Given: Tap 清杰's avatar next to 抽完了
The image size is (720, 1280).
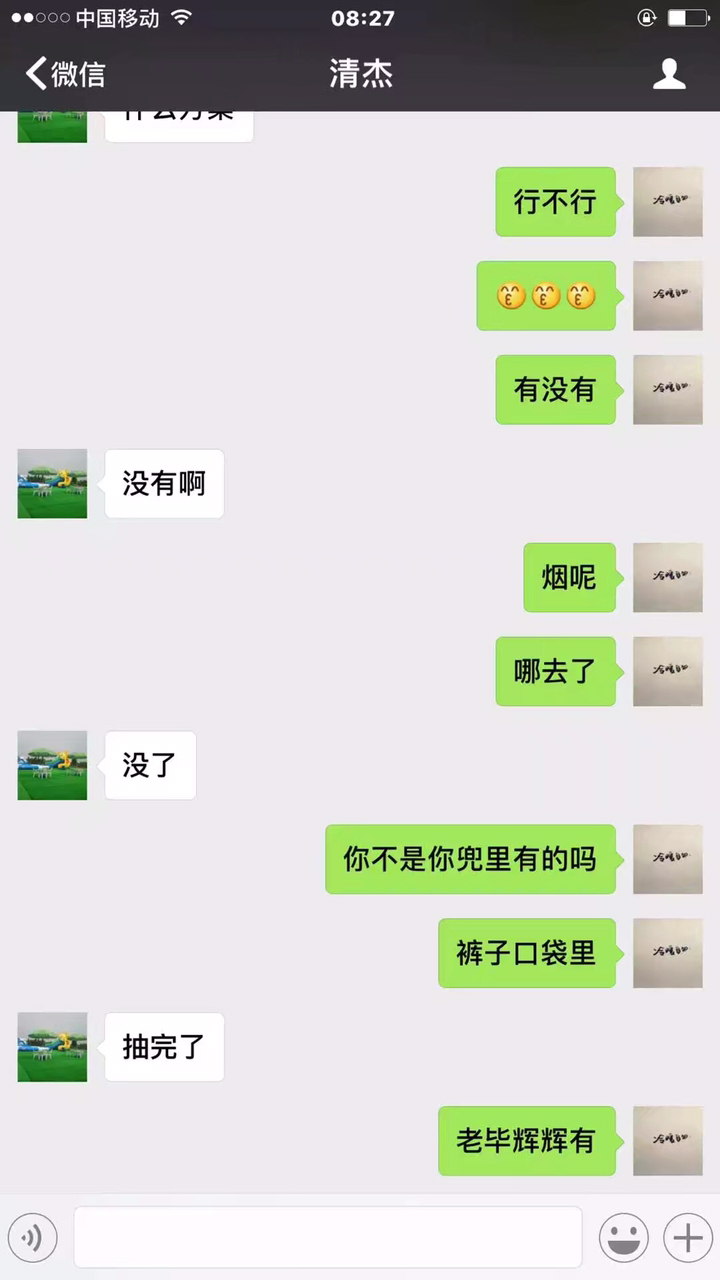Looking at the screenshot, I should pos(52,1047).
